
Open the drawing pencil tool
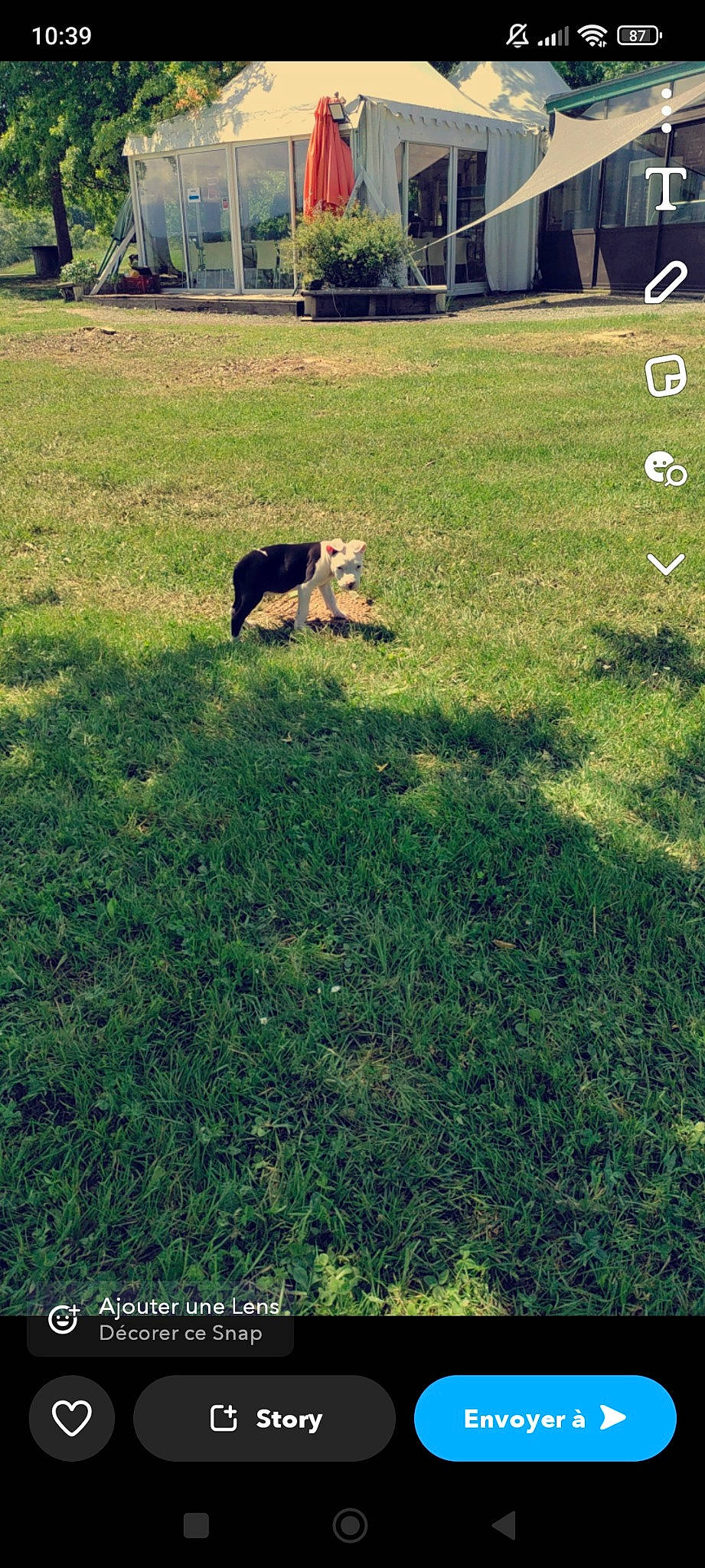click(x=665, y=280)
